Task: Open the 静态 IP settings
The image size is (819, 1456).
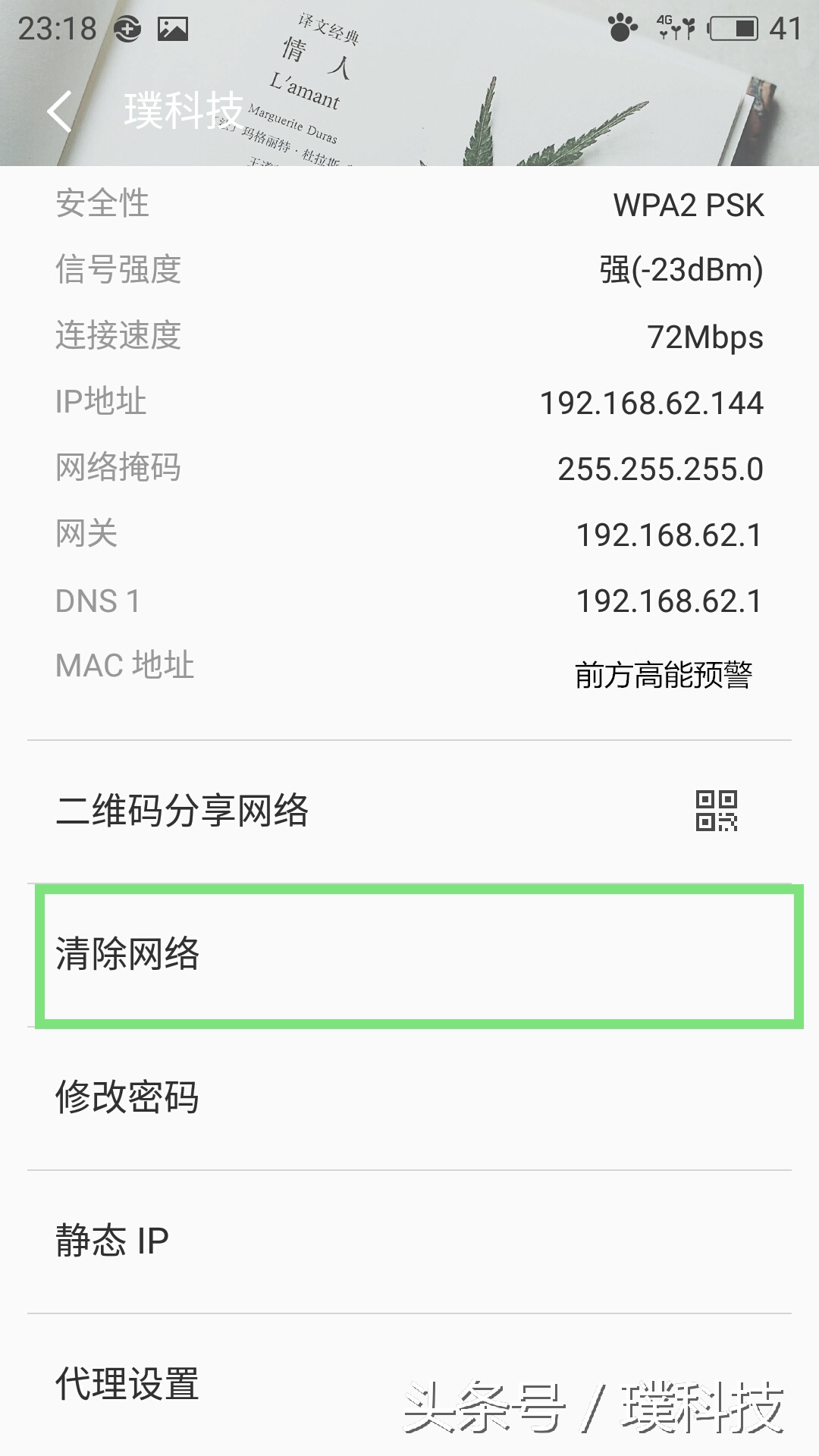Action: coord(409,1241)
